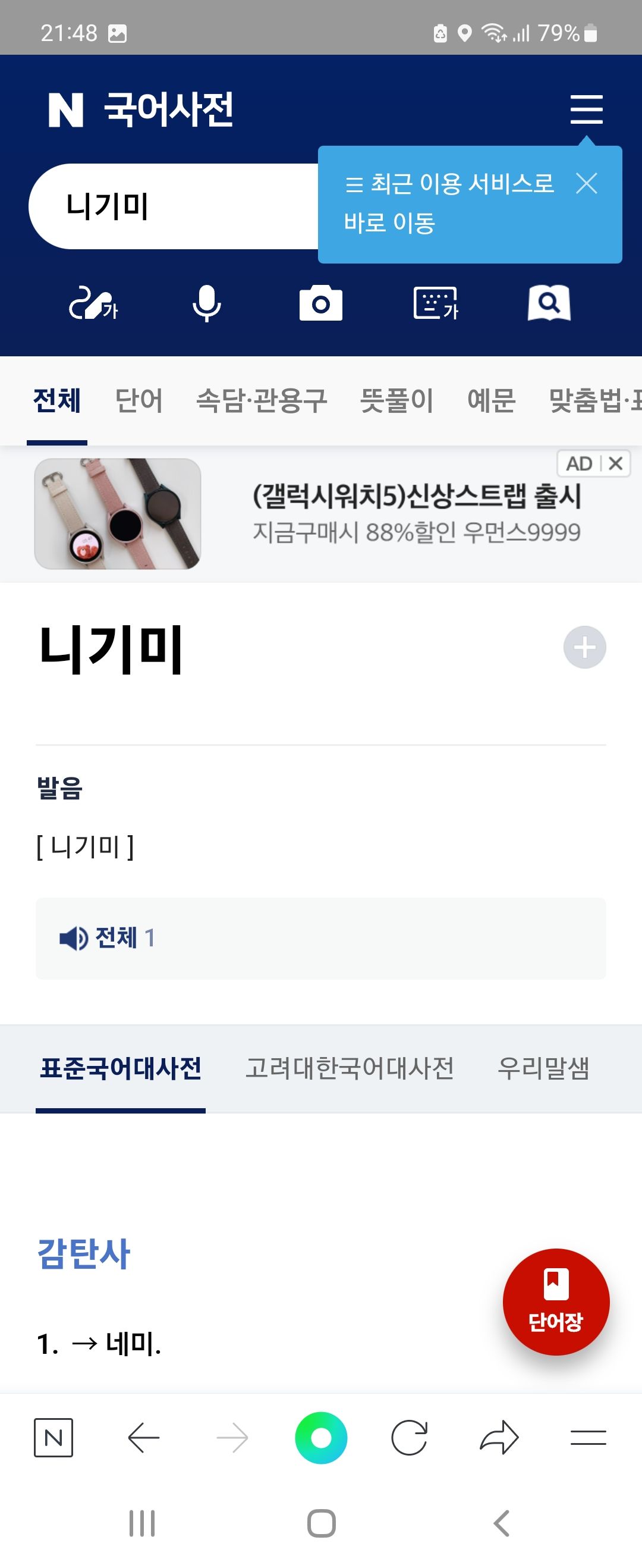Switch to 우리말샘 dictionary tab
The image size is (642, 1568).
(x=543, y=1068)
